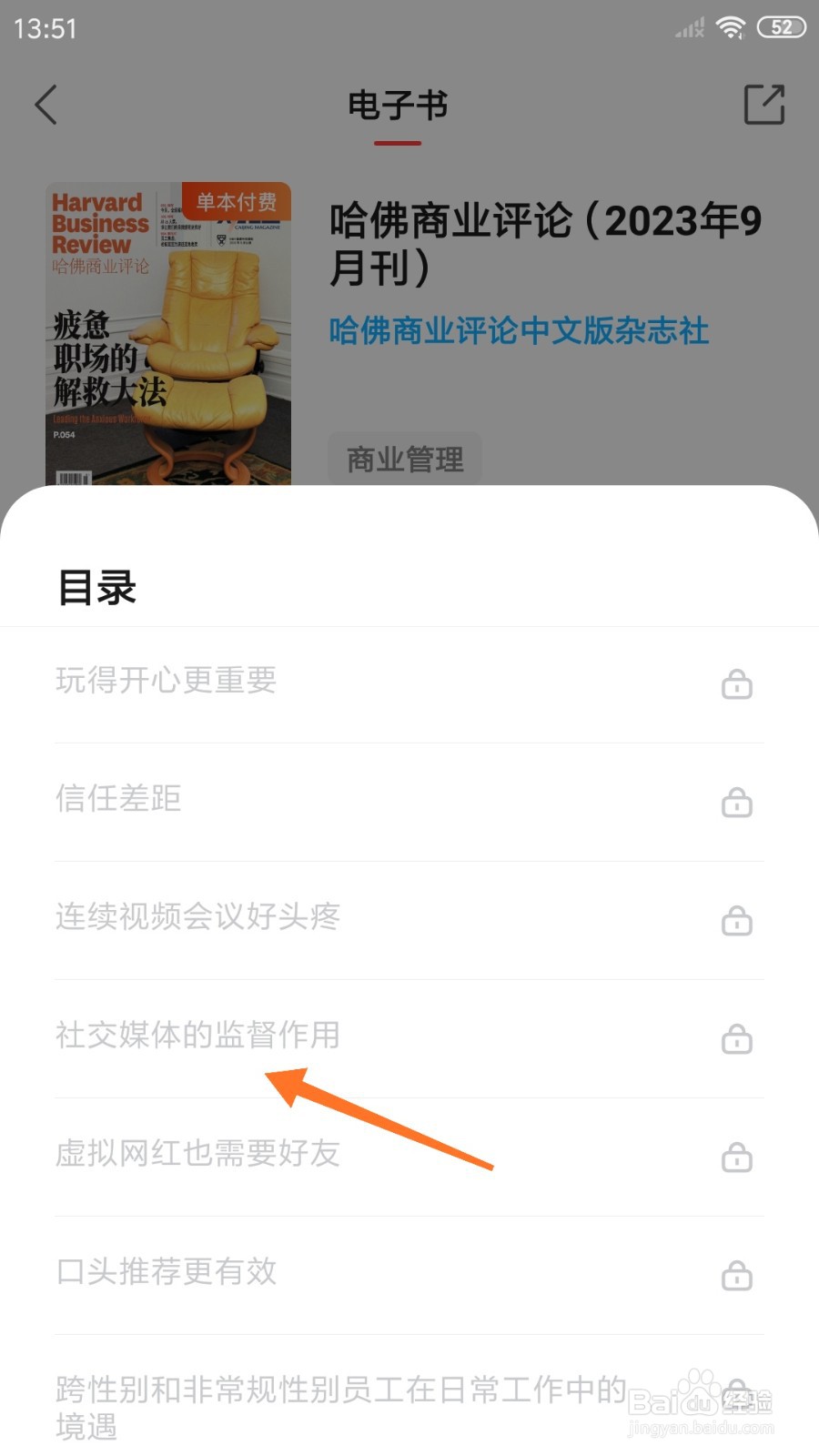Click the lock icon beside 口头推荐更有效
Screen dimensions: 819x1456
(735, 1276)
